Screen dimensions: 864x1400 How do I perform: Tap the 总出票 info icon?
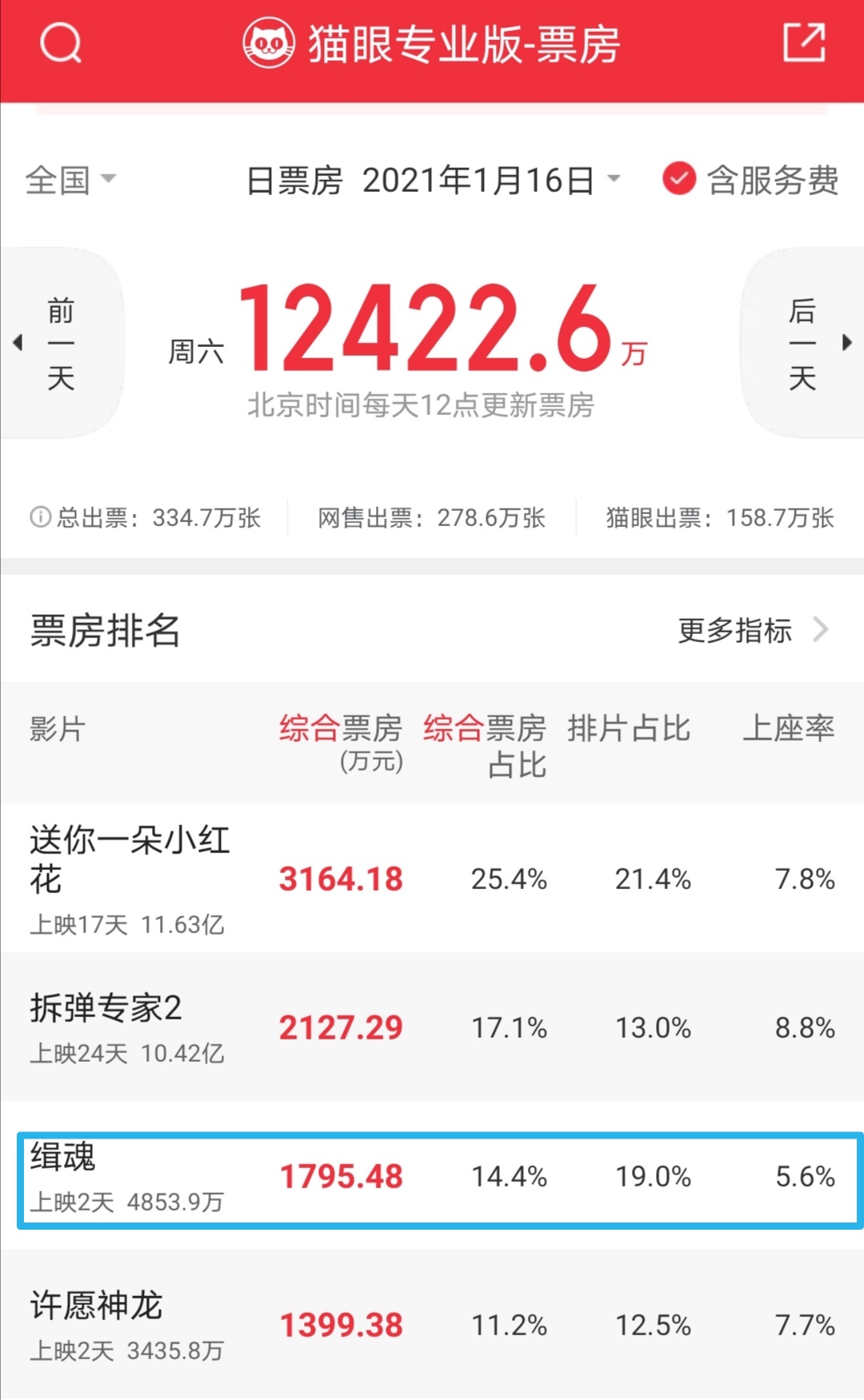click(x=40, y=517)
